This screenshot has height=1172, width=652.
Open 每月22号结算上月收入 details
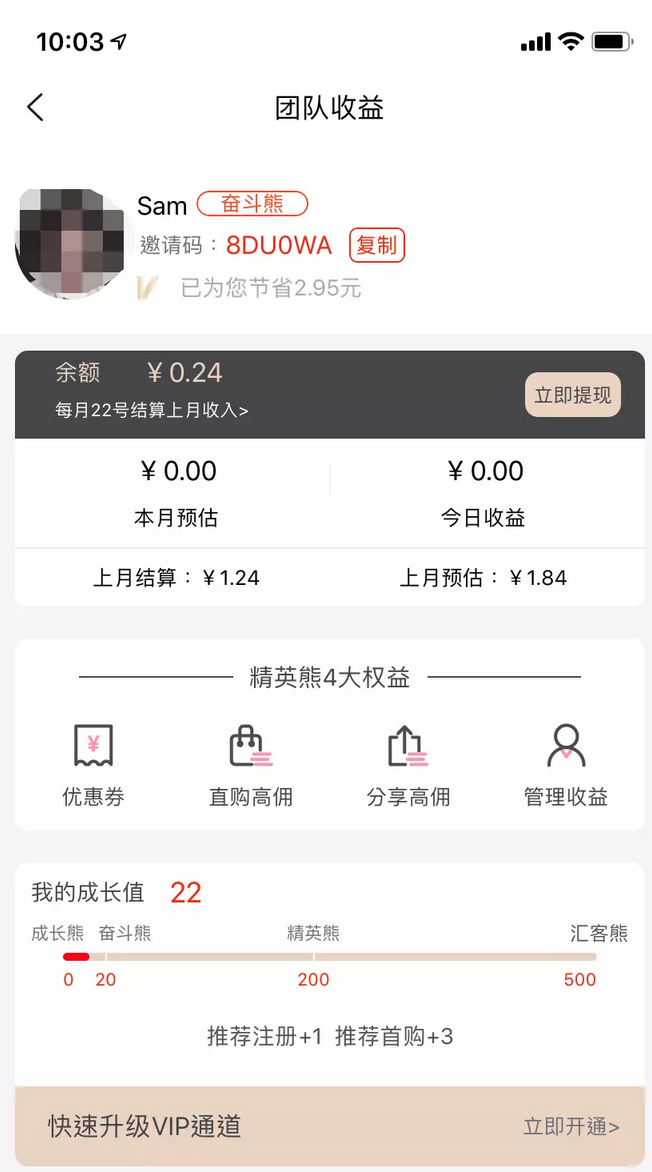152,410
